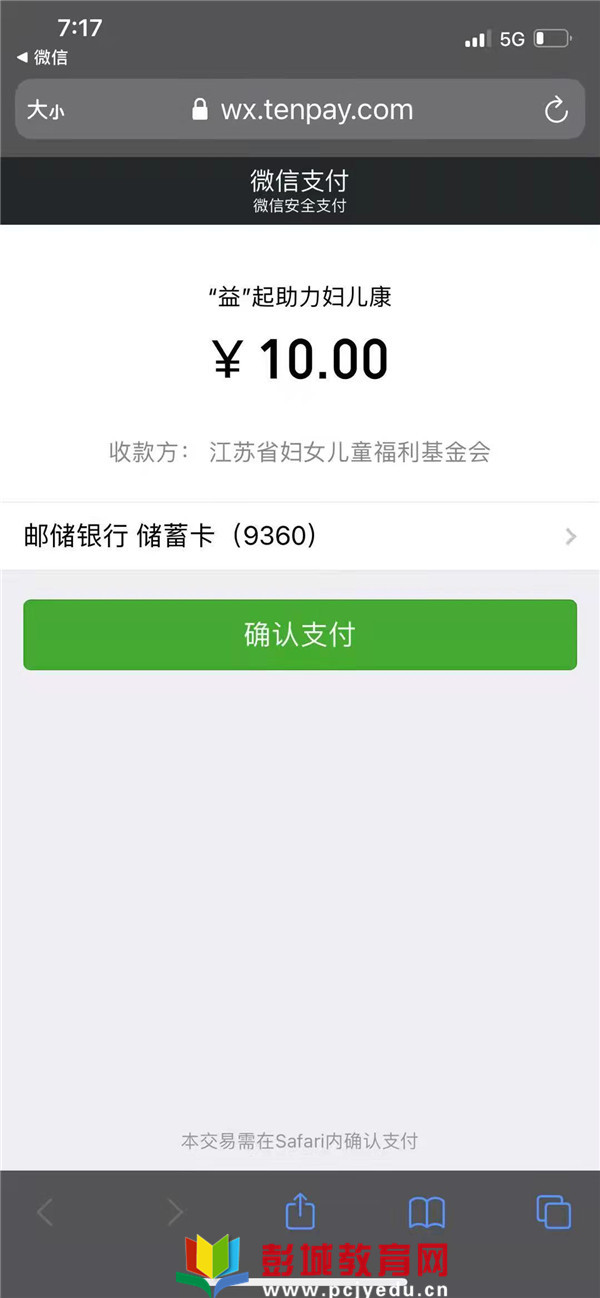600x1298 pixels.
Task: Confirm payment with the green 确认支付 button
Action: pos(300,635)
